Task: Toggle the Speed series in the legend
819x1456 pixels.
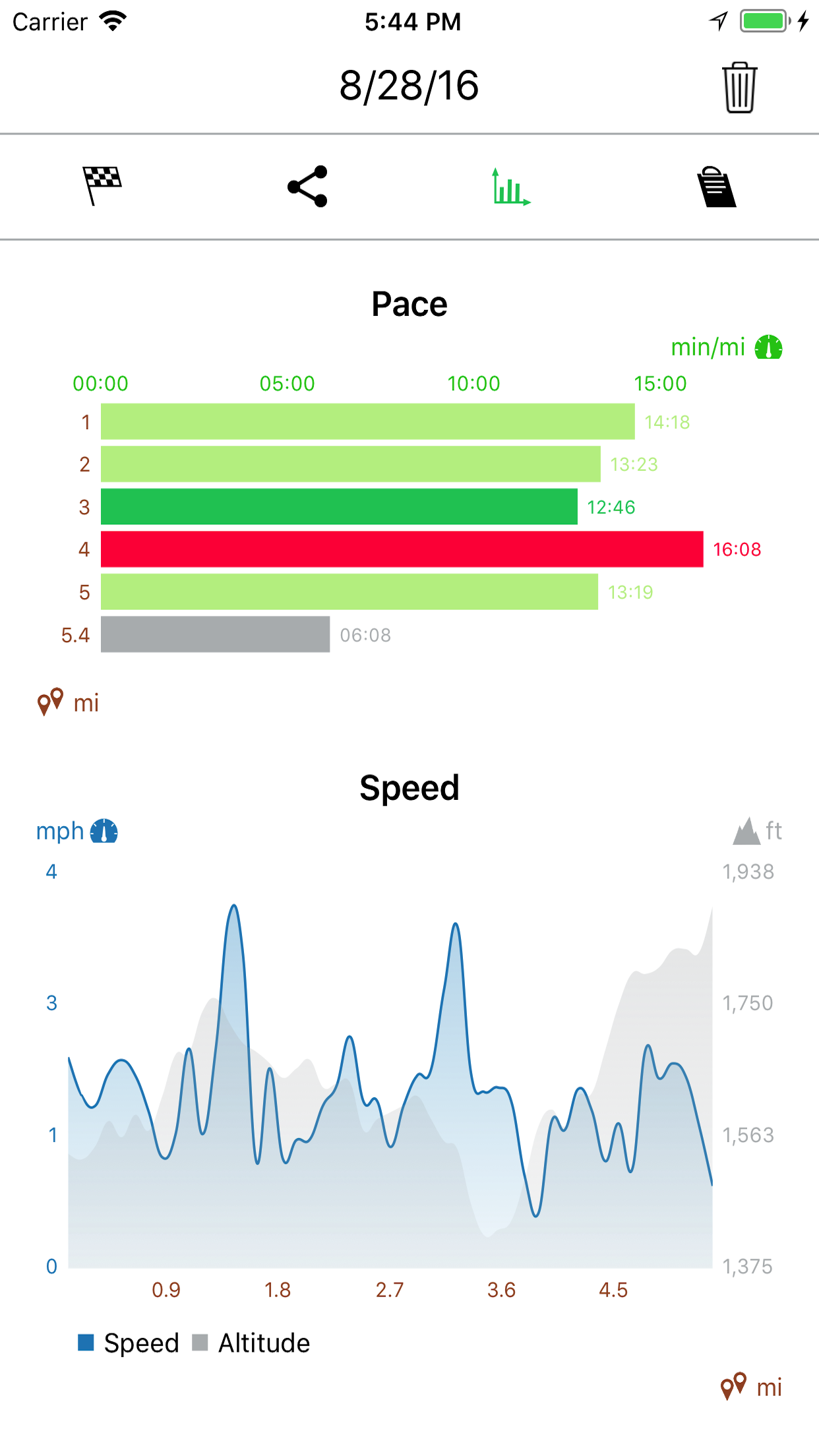Action: (142, 1343)
